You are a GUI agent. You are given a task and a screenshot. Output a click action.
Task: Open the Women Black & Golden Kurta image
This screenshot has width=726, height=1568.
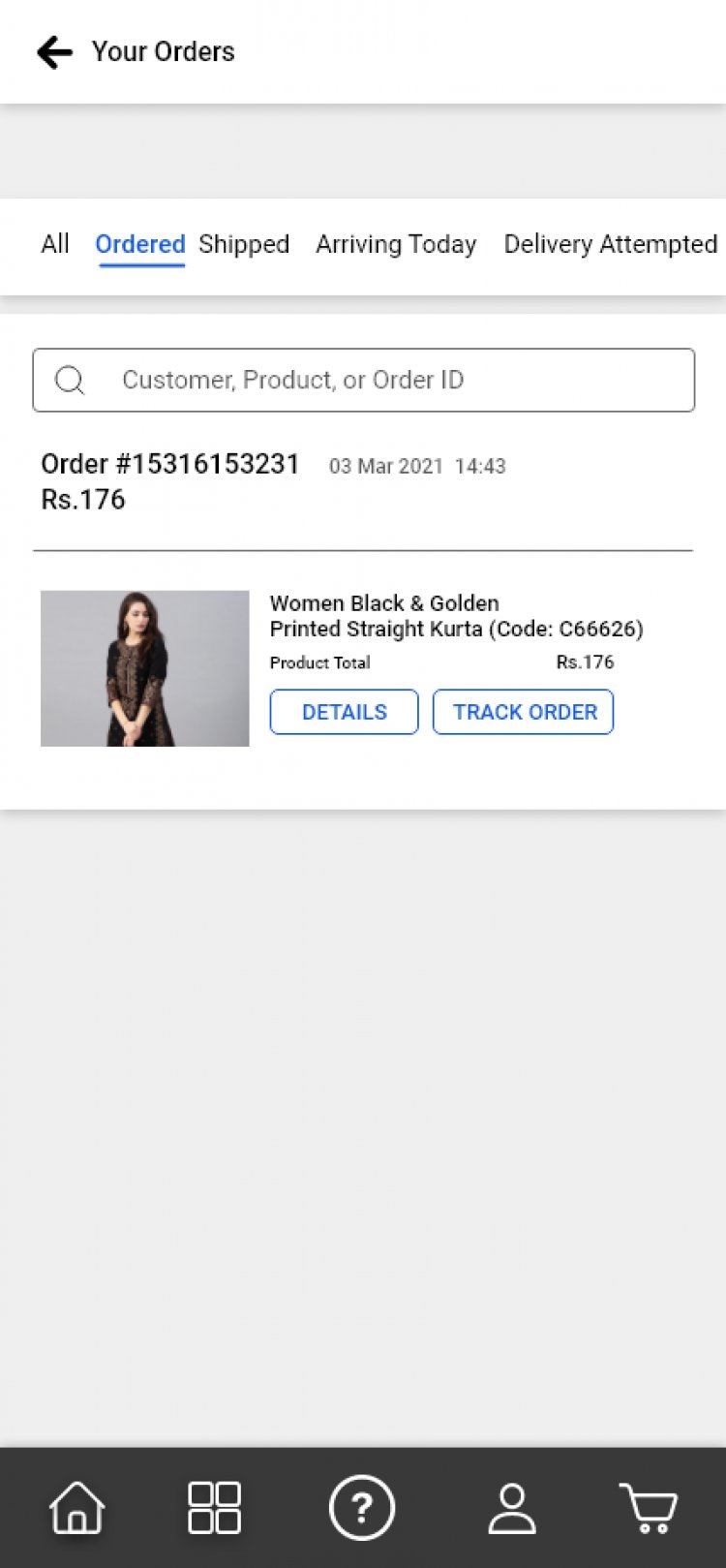coord(145,668)
